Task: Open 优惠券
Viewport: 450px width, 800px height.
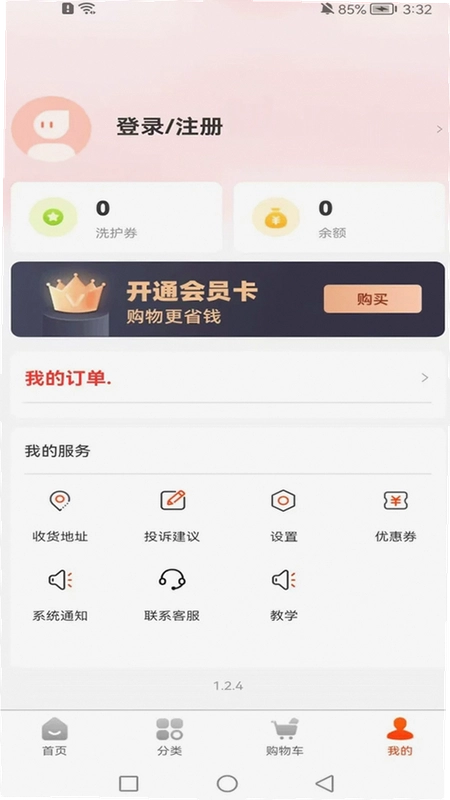Action: 395,516
